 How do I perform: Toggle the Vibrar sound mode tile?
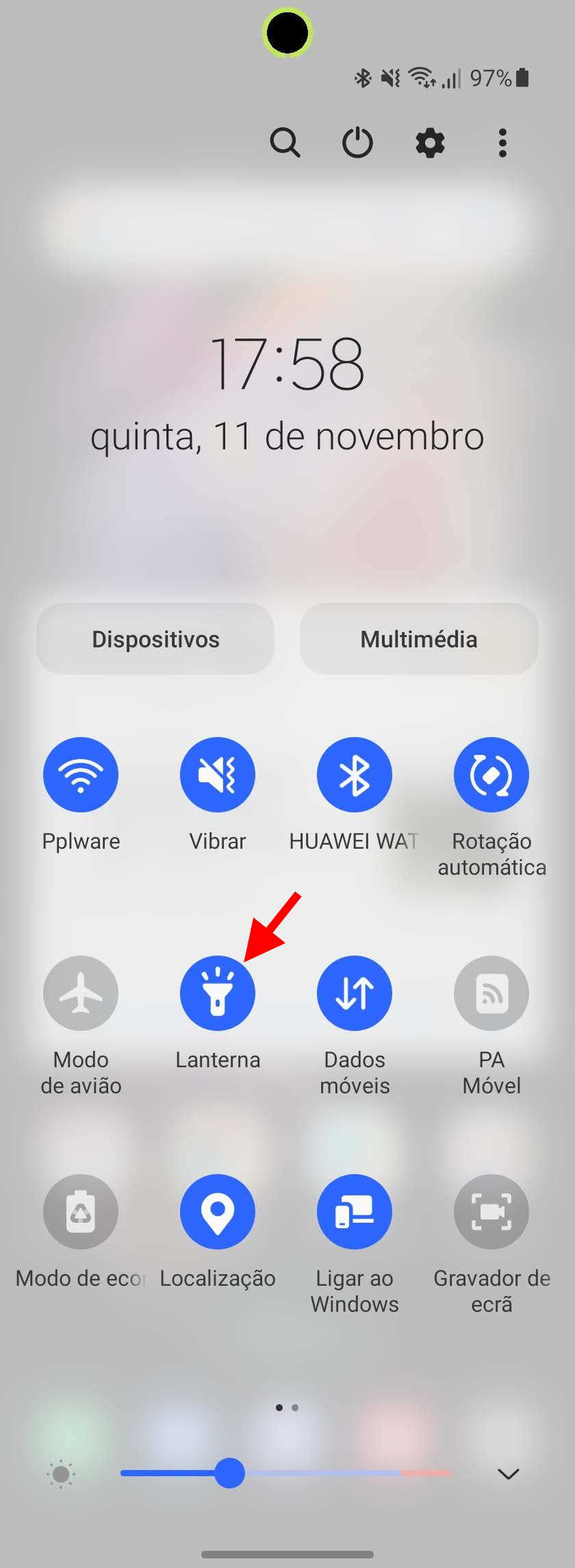pyautogui.click(x=218, y=775)
